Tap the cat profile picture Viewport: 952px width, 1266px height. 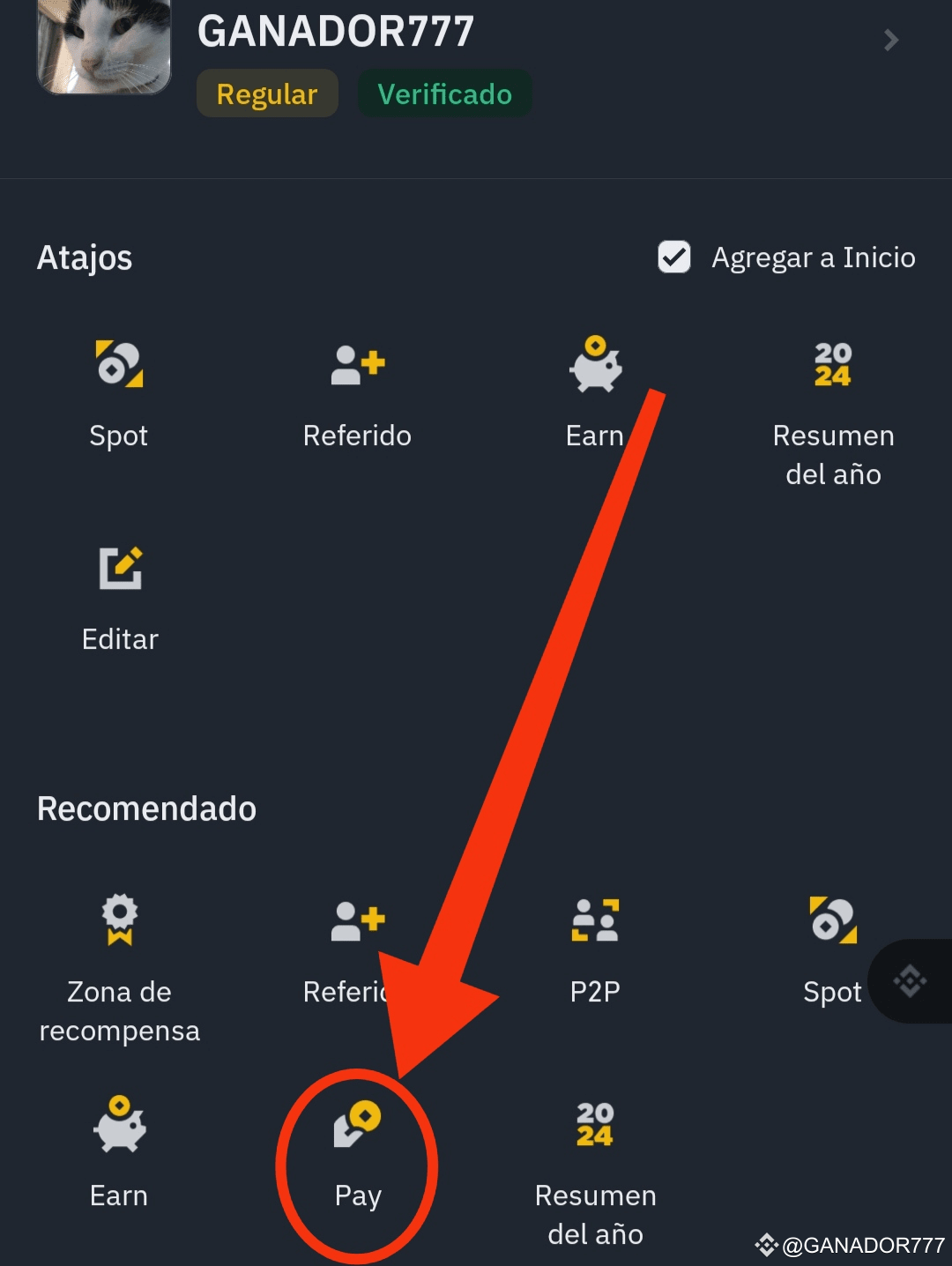coord(104,44)
